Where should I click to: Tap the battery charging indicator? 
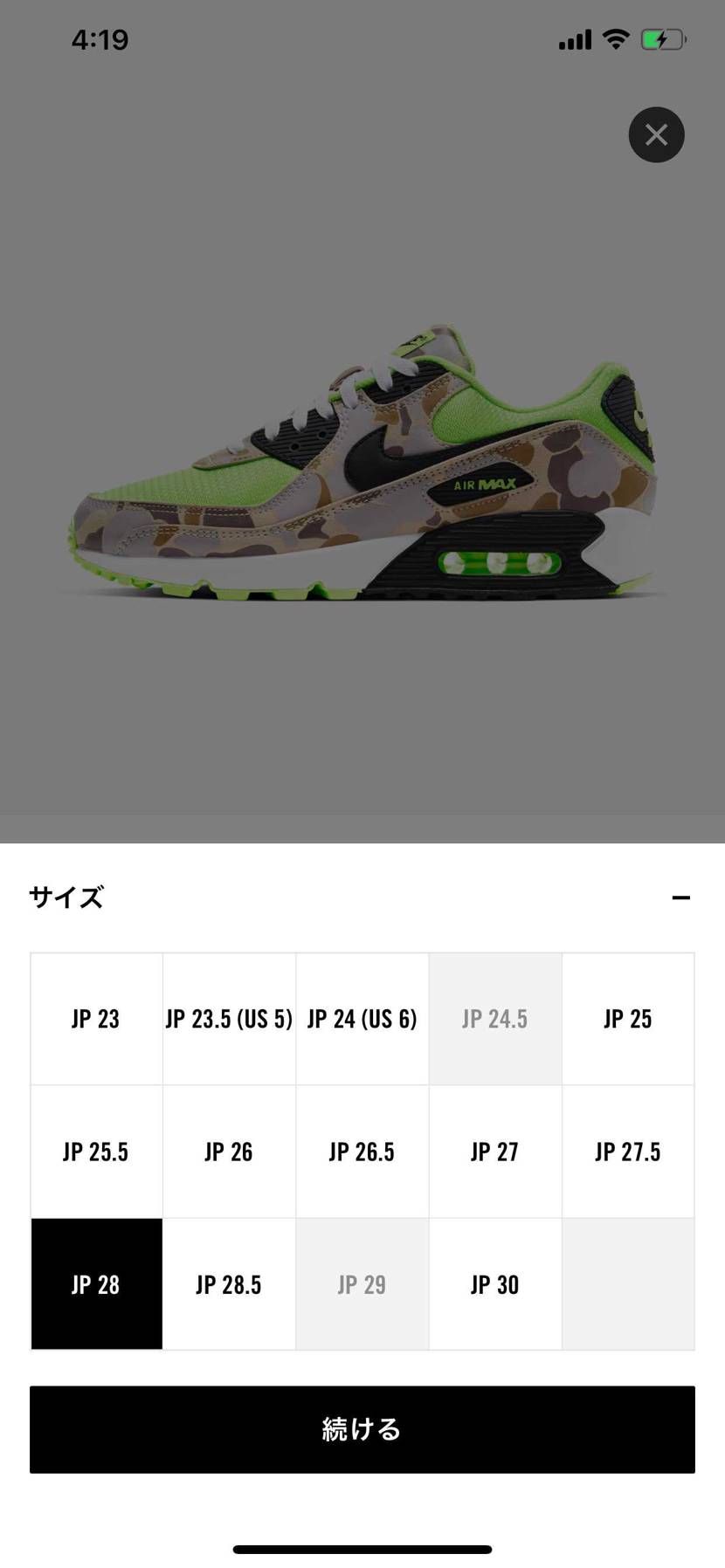click(x=661, y=38)
